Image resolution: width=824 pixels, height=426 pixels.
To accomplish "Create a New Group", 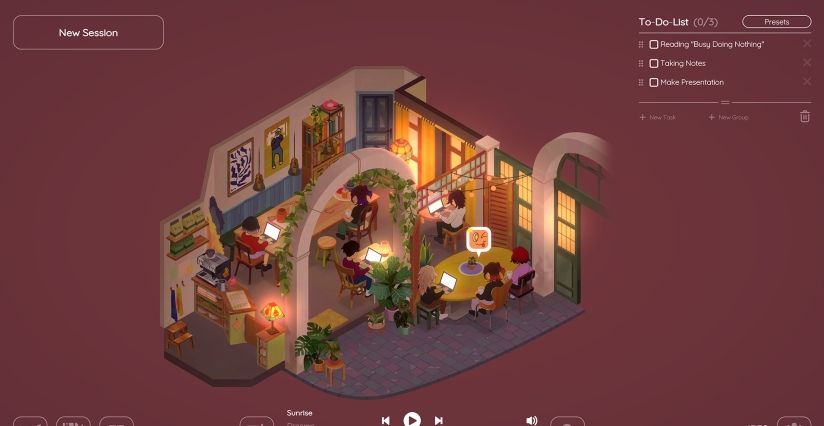I will coord(728,117).
